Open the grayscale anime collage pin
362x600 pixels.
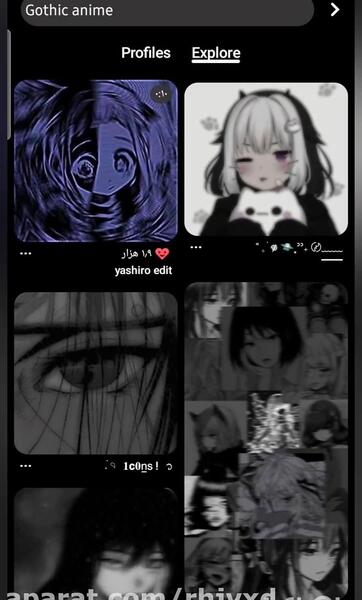pyautogui.click(x=266, y=440)
